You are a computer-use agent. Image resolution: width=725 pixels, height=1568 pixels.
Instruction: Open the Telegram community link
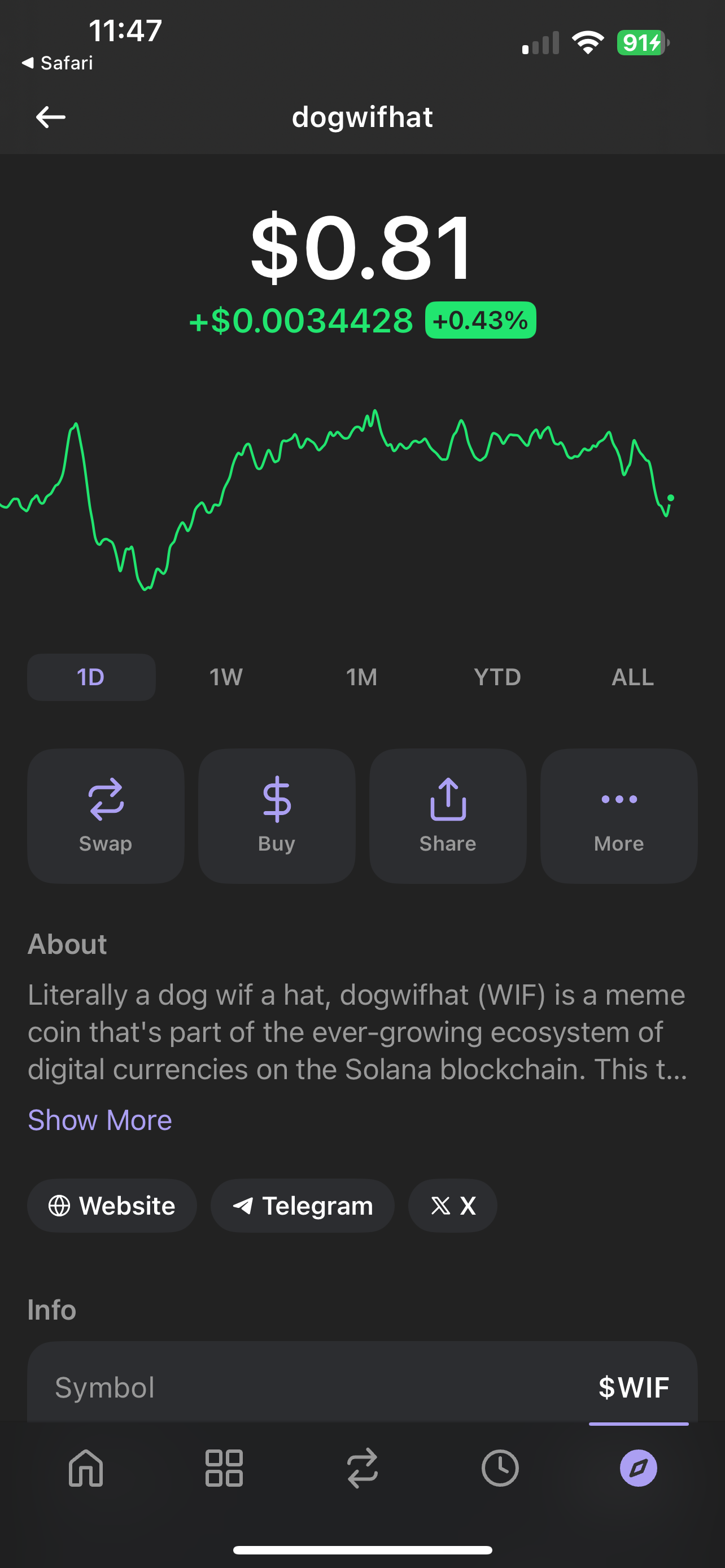[x=303, y=1205]
